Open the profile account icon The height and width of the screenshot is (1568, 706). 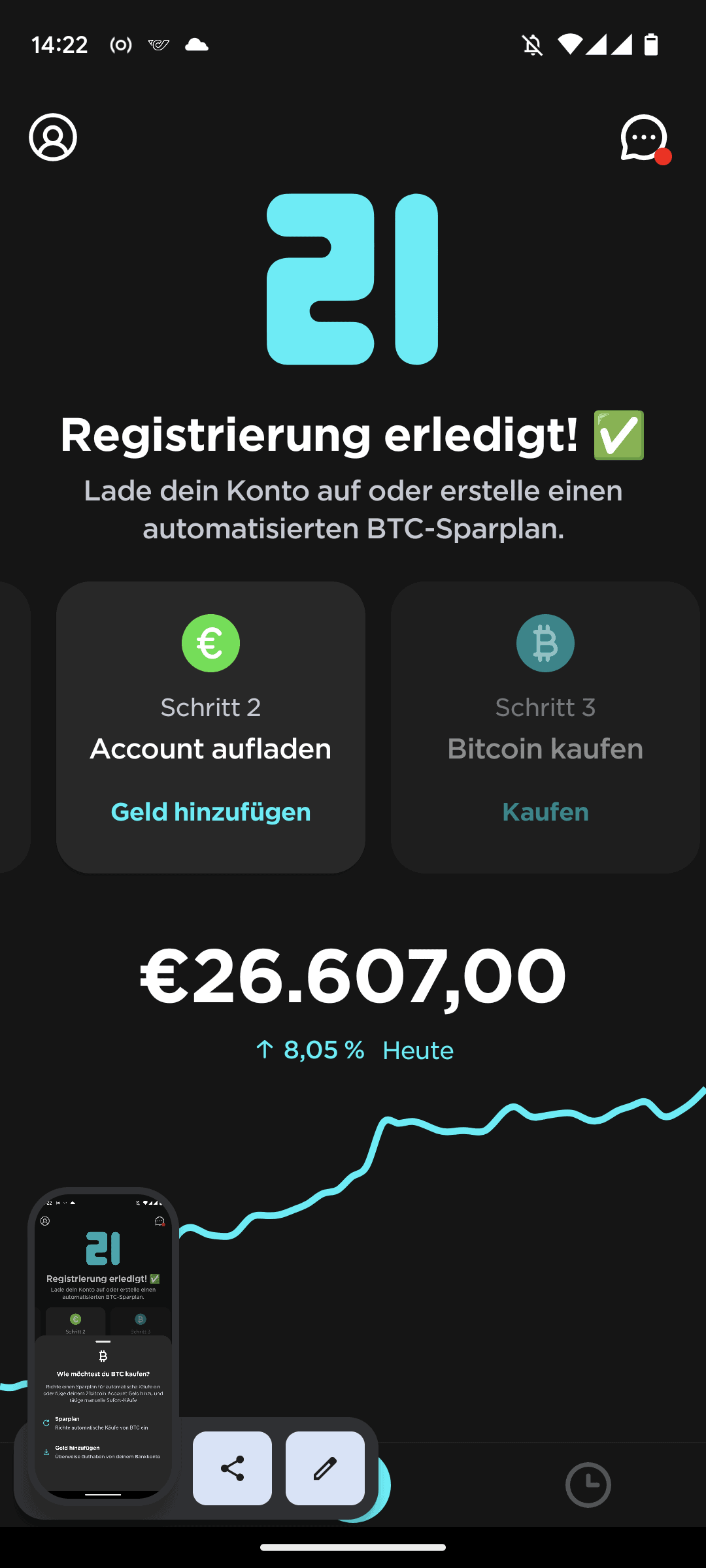pyautogui.click(x=53, y=137)
